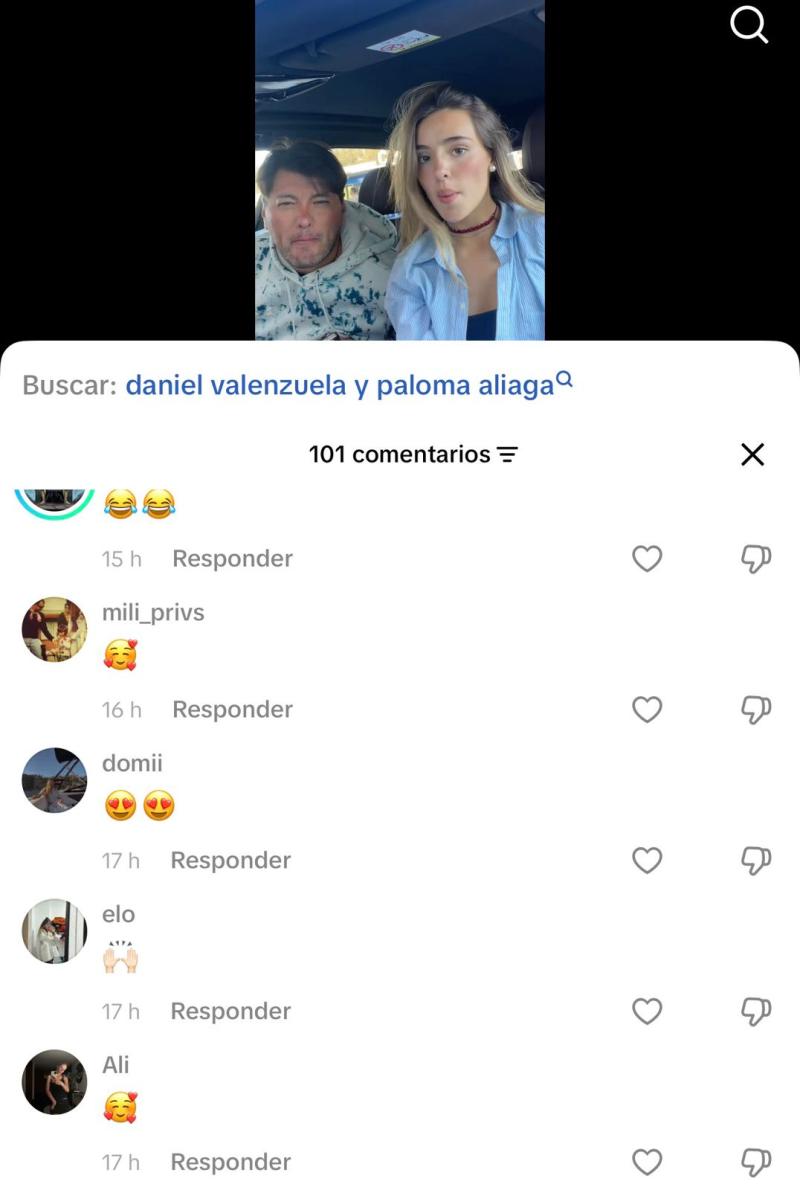
Task: Like elo's comment with the heart icon
Action: click(x=647, y=1011)
